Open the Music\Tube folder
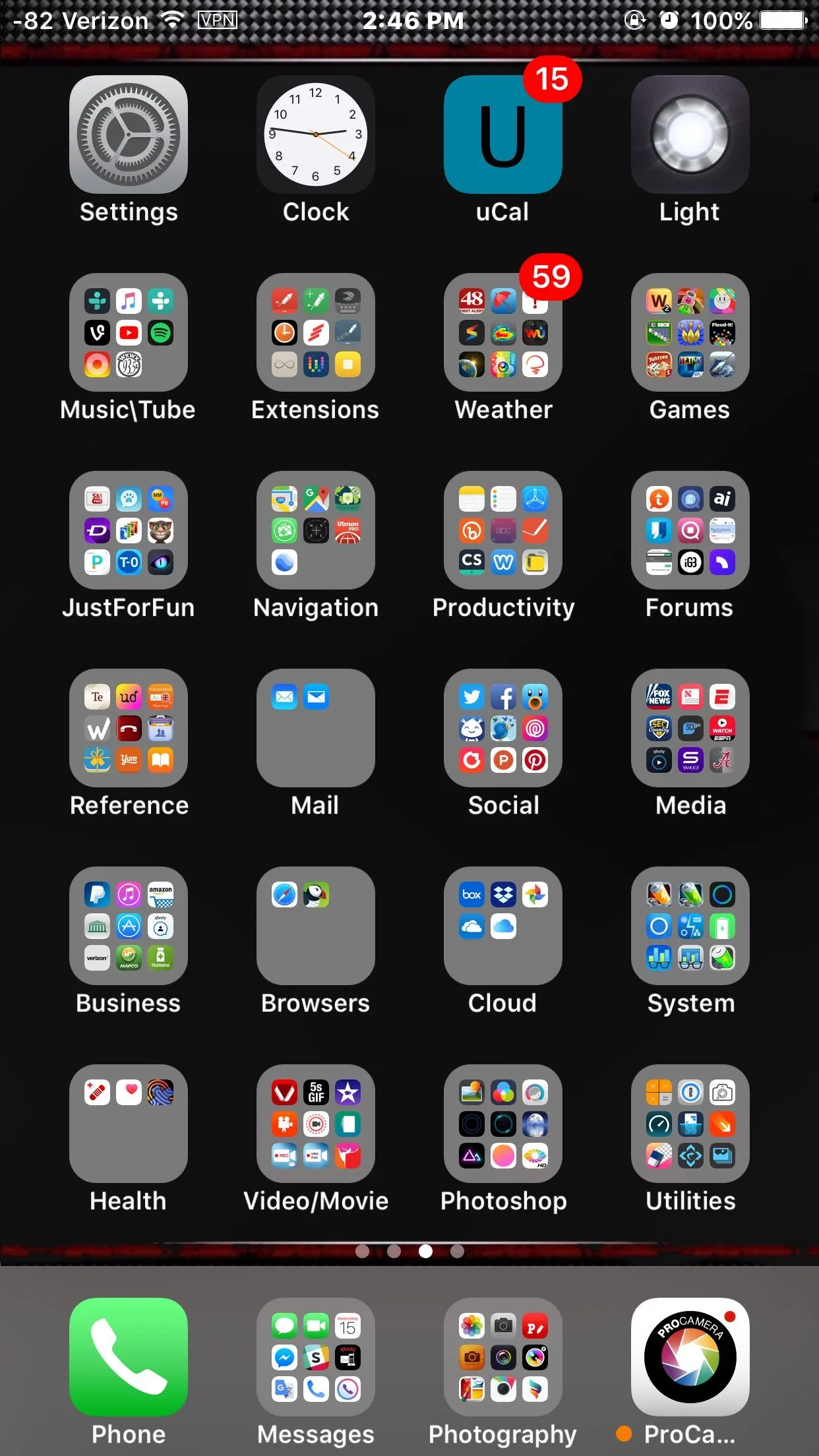The width and height of the screenshot is (819, 1456). click(129, 332)
